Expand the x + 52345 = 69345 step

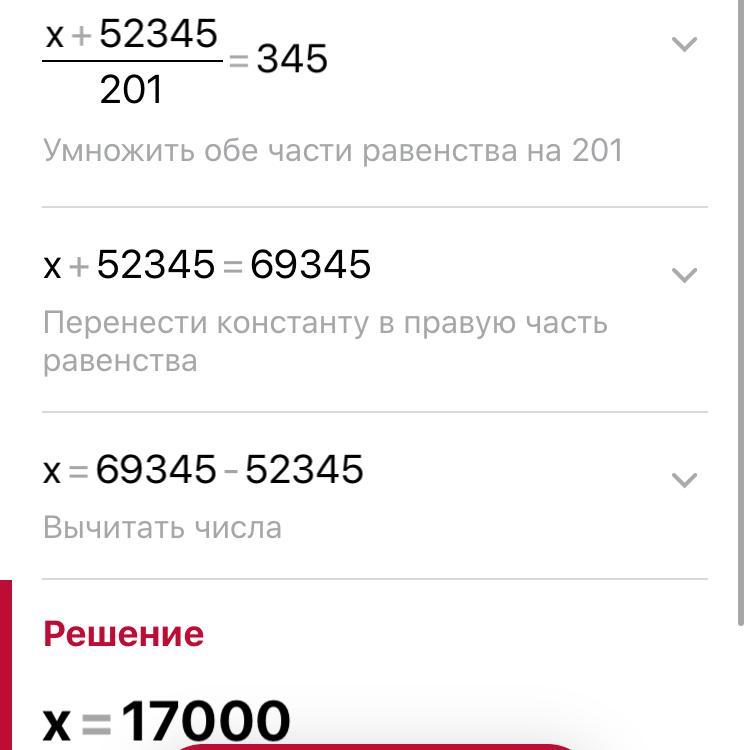(x=684, y=275)
